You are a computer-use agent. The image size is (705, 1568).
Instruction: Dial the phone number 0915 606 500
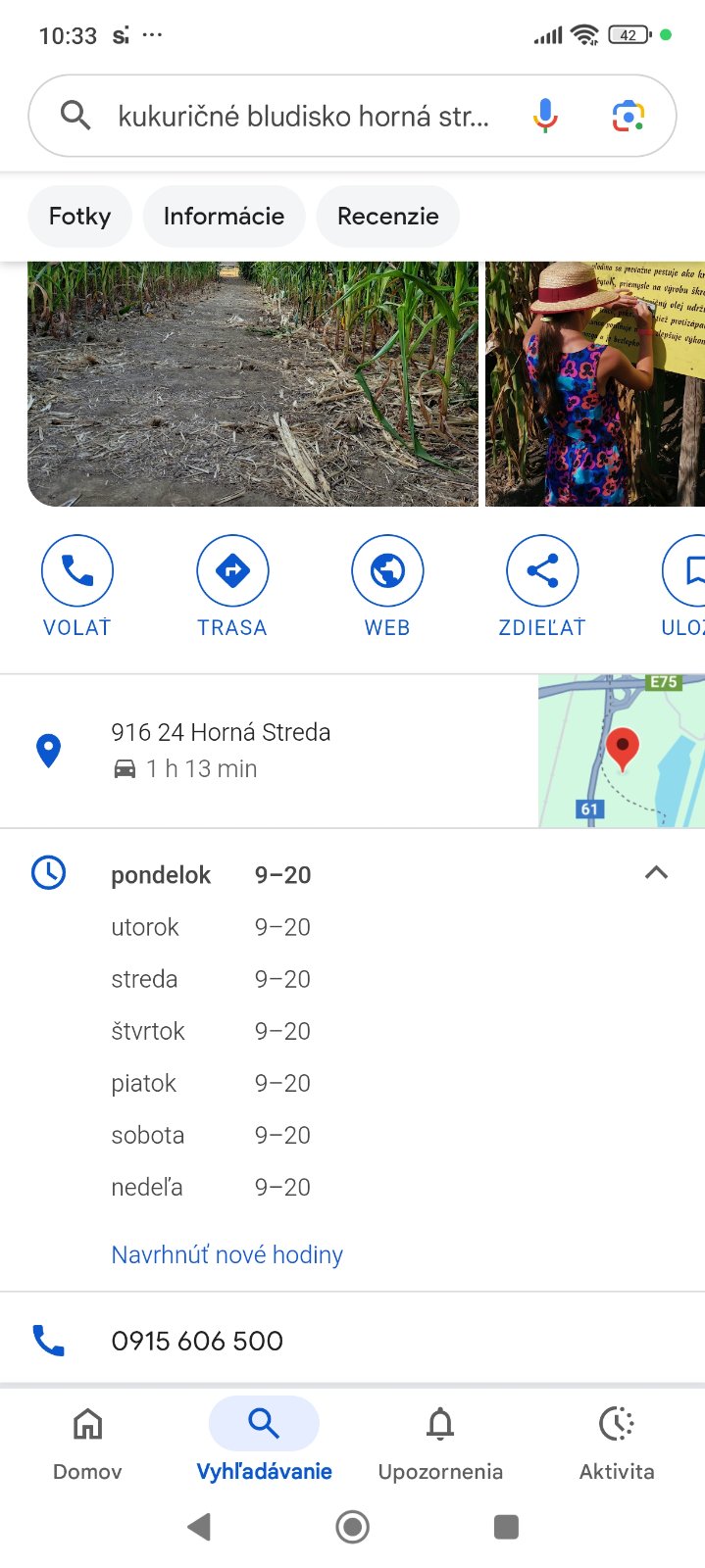click(197, 1341)
